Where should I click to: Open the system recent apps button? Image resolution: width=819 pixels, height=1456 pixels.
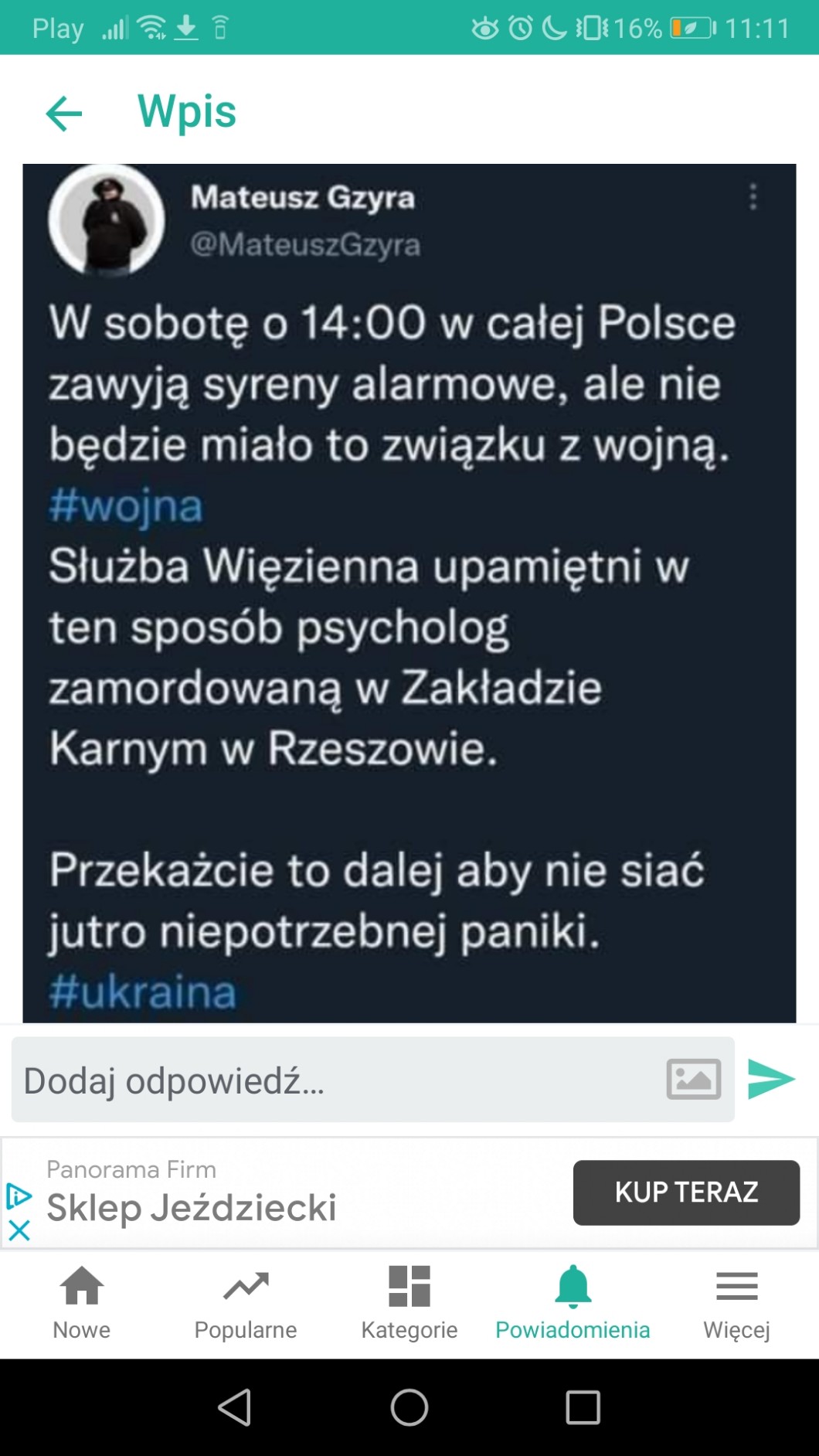tap(583, 1407)
